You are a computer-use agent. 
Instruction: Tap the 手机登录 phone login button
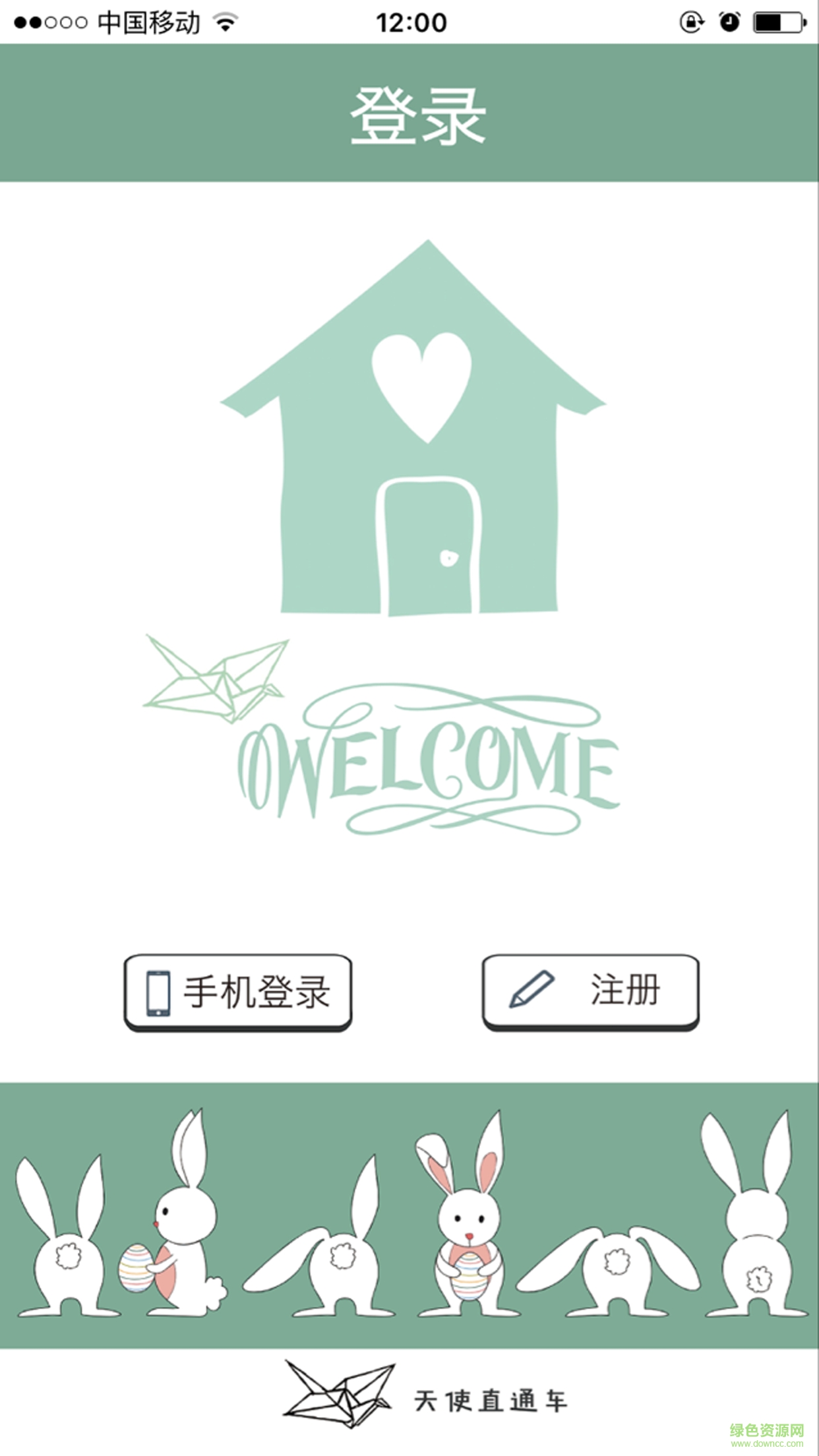pyautogui.click(x=238, y=991)
